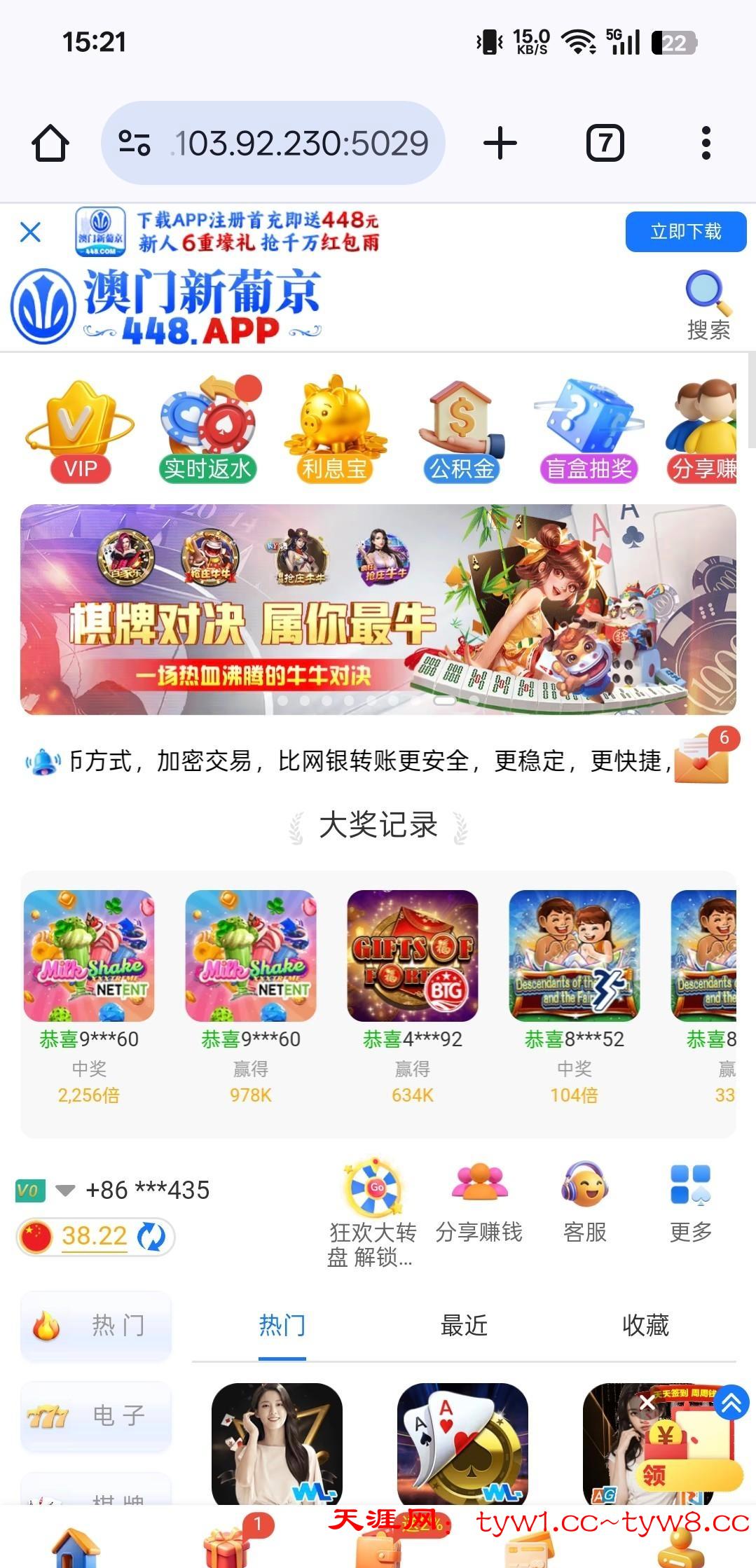756x1568 pixels.
Task: Switch to the 最近 tab
Action: [464, 1326]
